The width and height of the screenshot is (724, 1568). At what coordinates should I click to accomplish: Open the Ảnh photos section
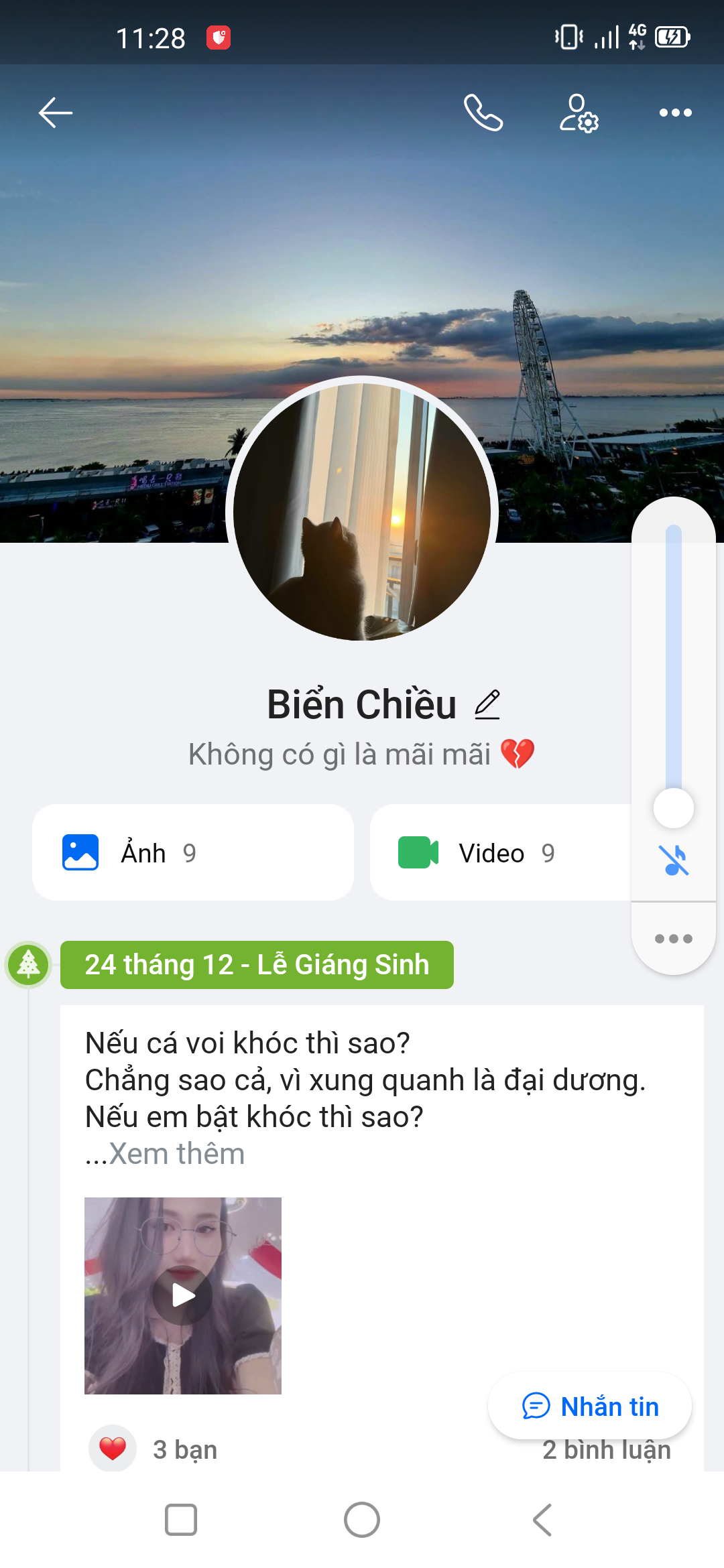click(x=193, y=852)
